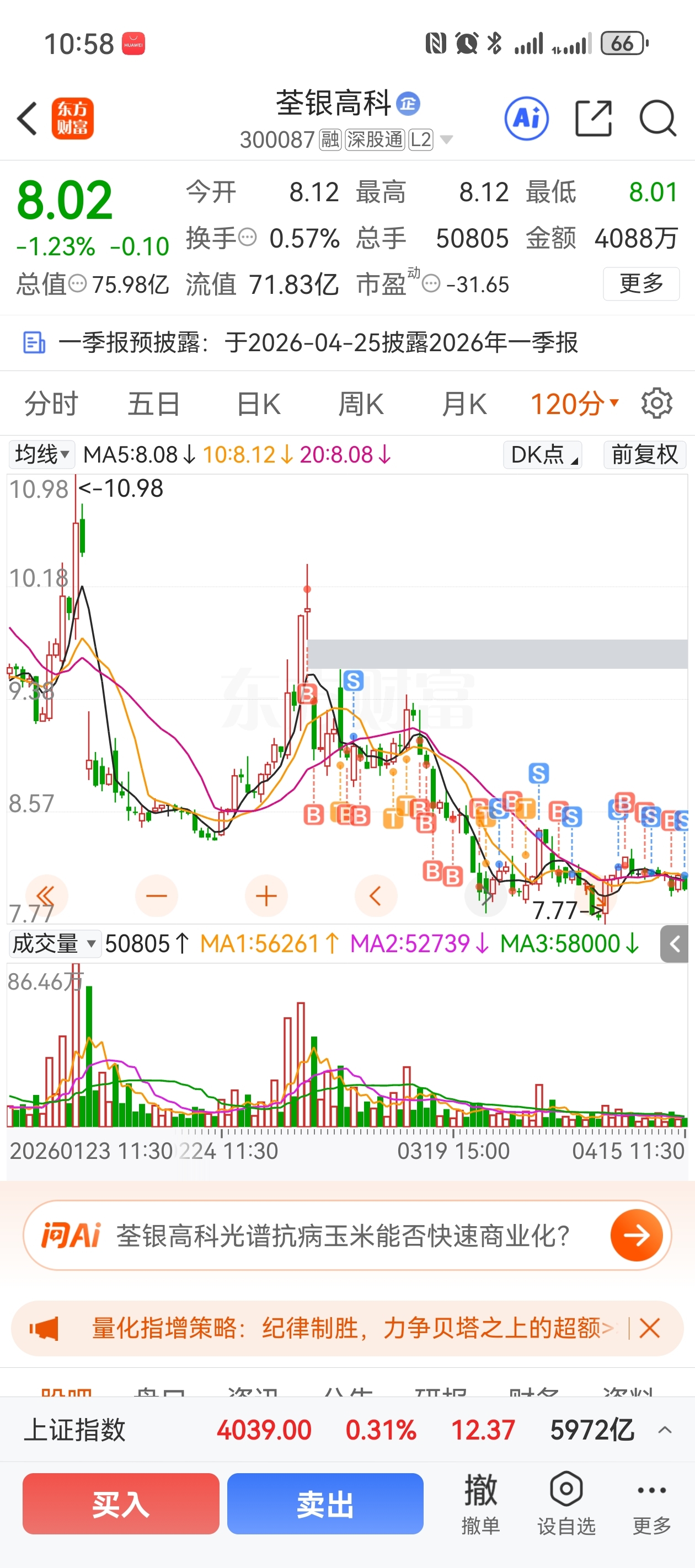Open stock search magnifier
This screenshot has height=1568, width=695.
[x=658, y=118]
